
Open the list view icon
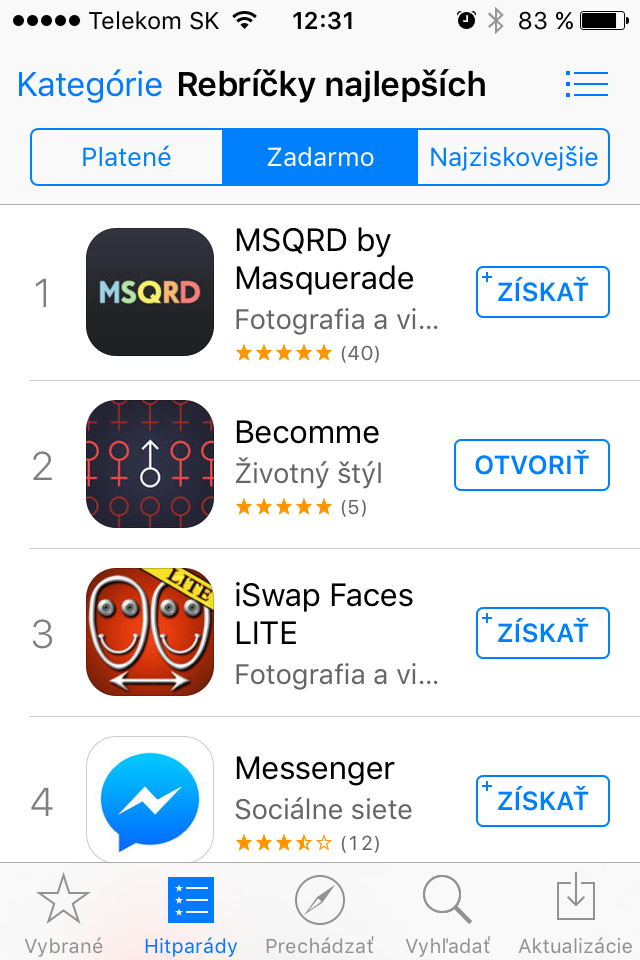pyautogui.click(x=586, y=84)
